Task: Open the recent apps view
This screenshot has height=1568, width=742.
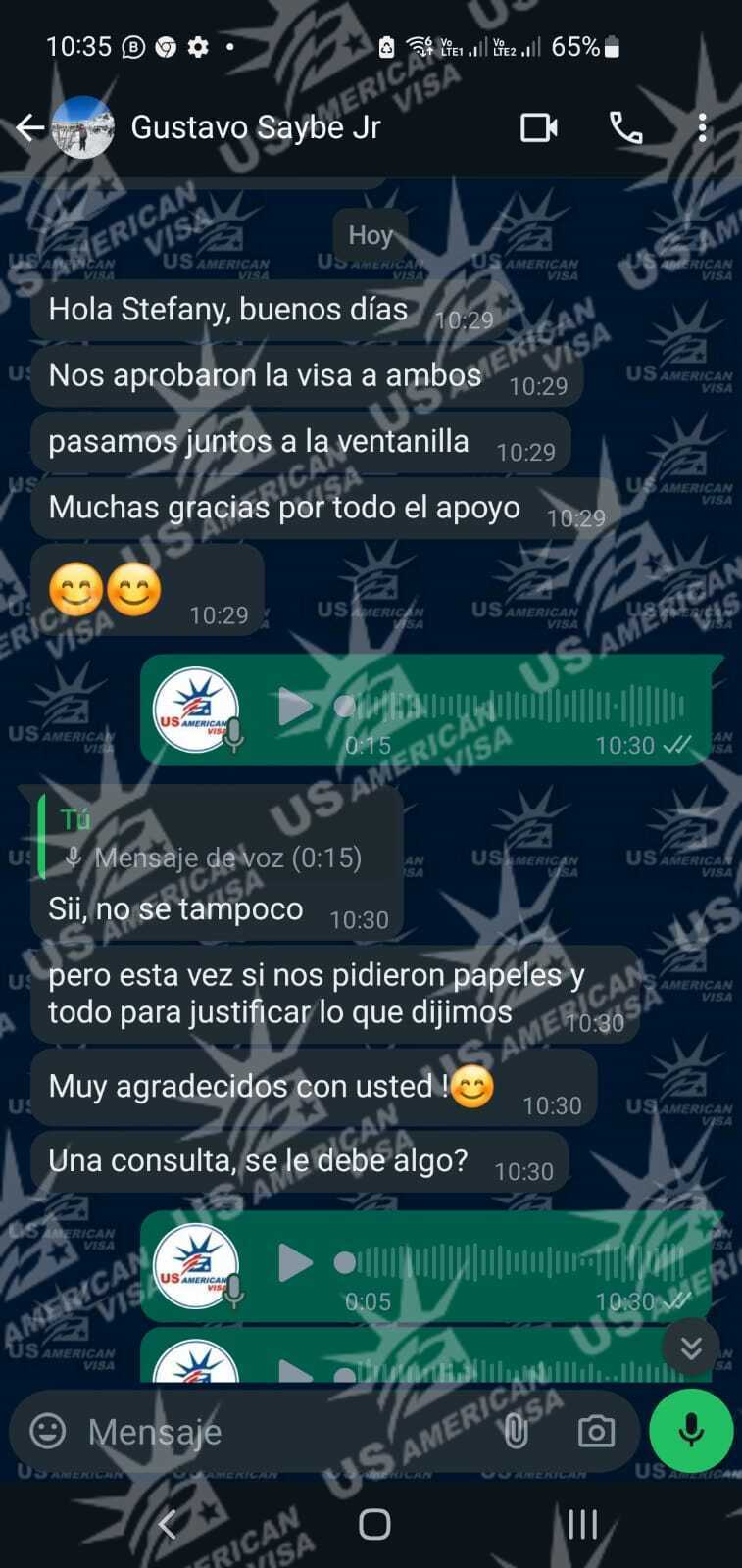Action: pos(582,1524)
